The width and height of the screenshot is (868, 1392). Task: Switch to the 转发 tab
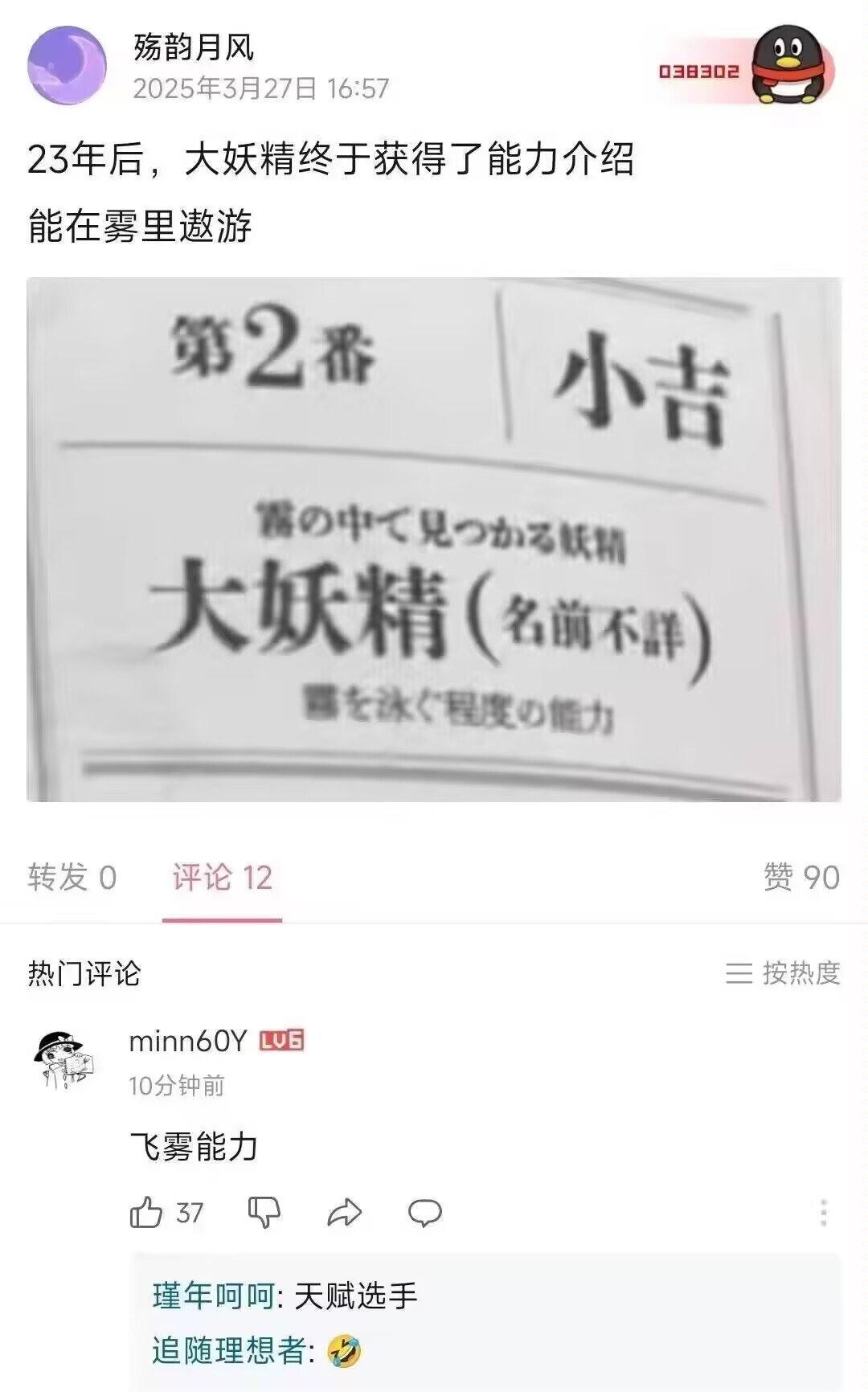[72, 877]
